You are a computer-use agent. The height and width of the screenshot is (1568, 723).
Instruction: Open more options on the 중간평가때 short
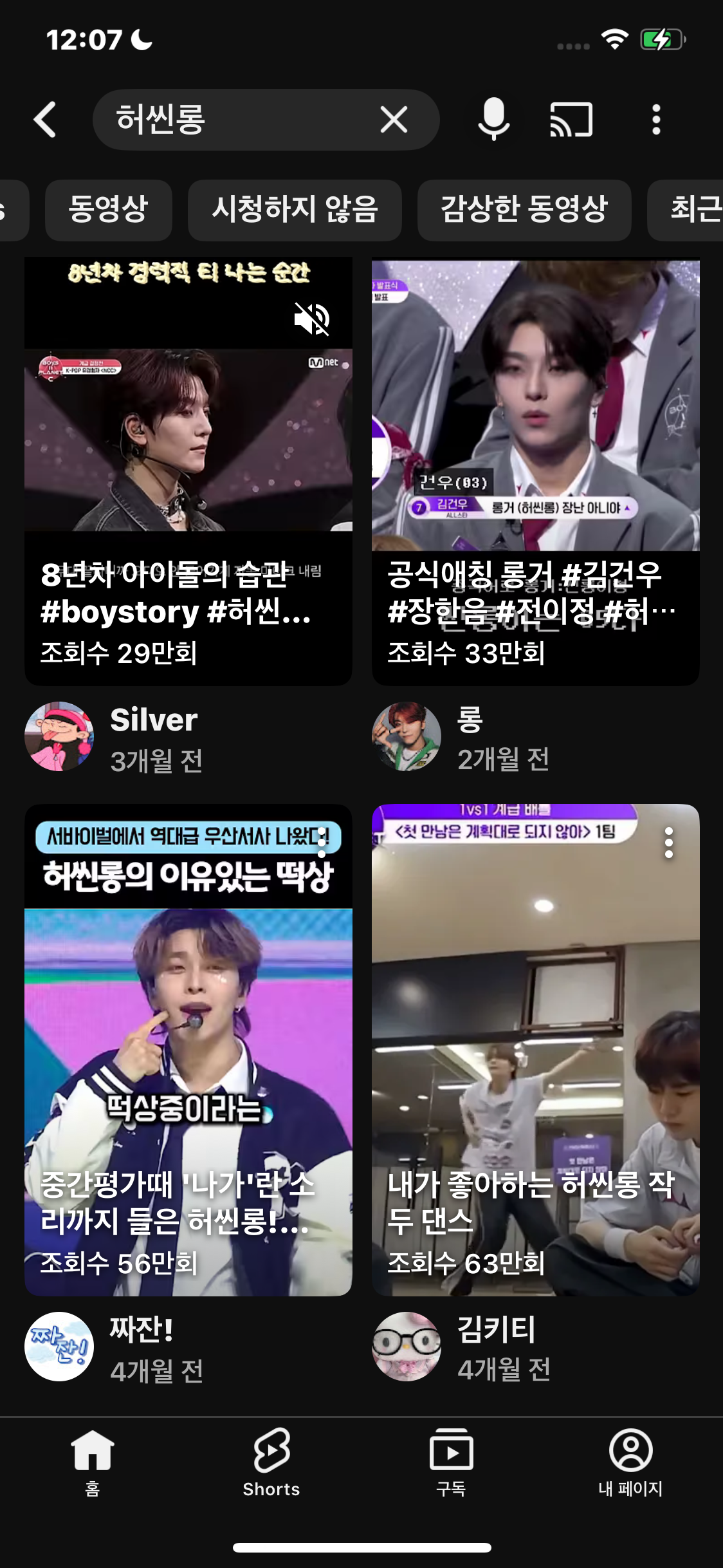322,843
